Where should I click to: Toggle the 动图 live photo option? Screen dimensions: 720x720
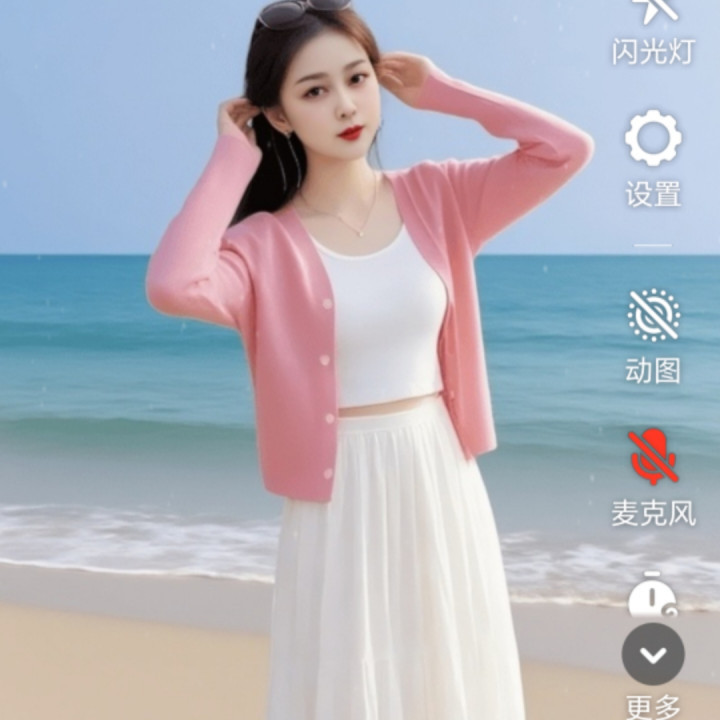[x=653, y=315]
